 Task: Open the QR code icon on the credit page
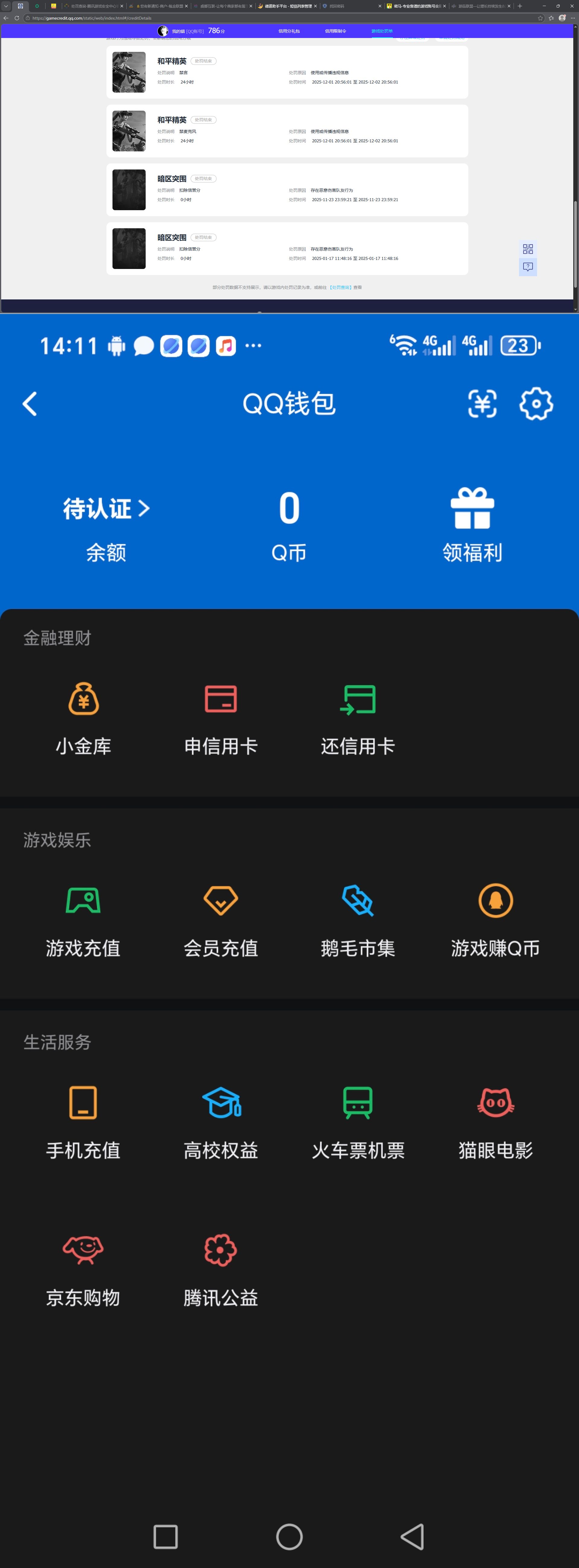tap(527, 248)
